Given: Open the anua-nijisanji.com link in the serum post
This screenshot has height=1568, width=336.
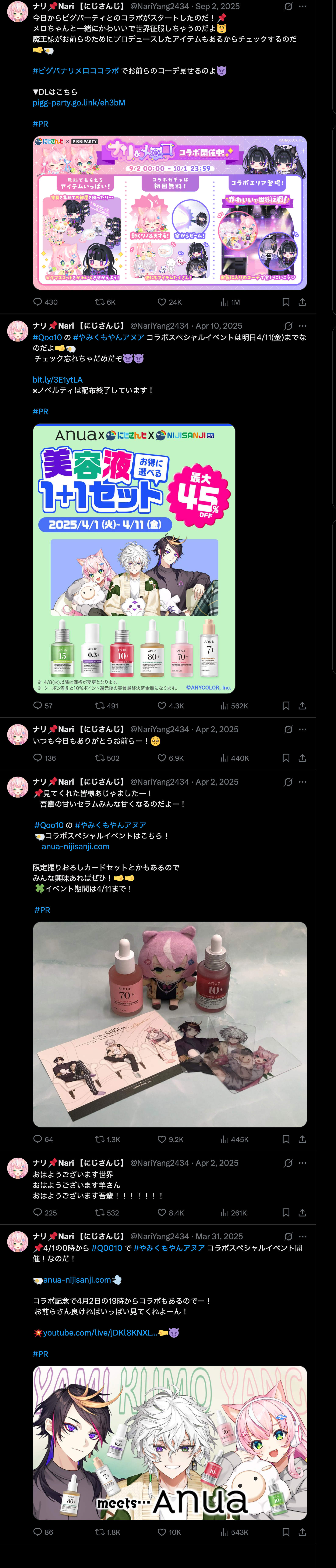Looking at the screenshot, I should [76, 847].
